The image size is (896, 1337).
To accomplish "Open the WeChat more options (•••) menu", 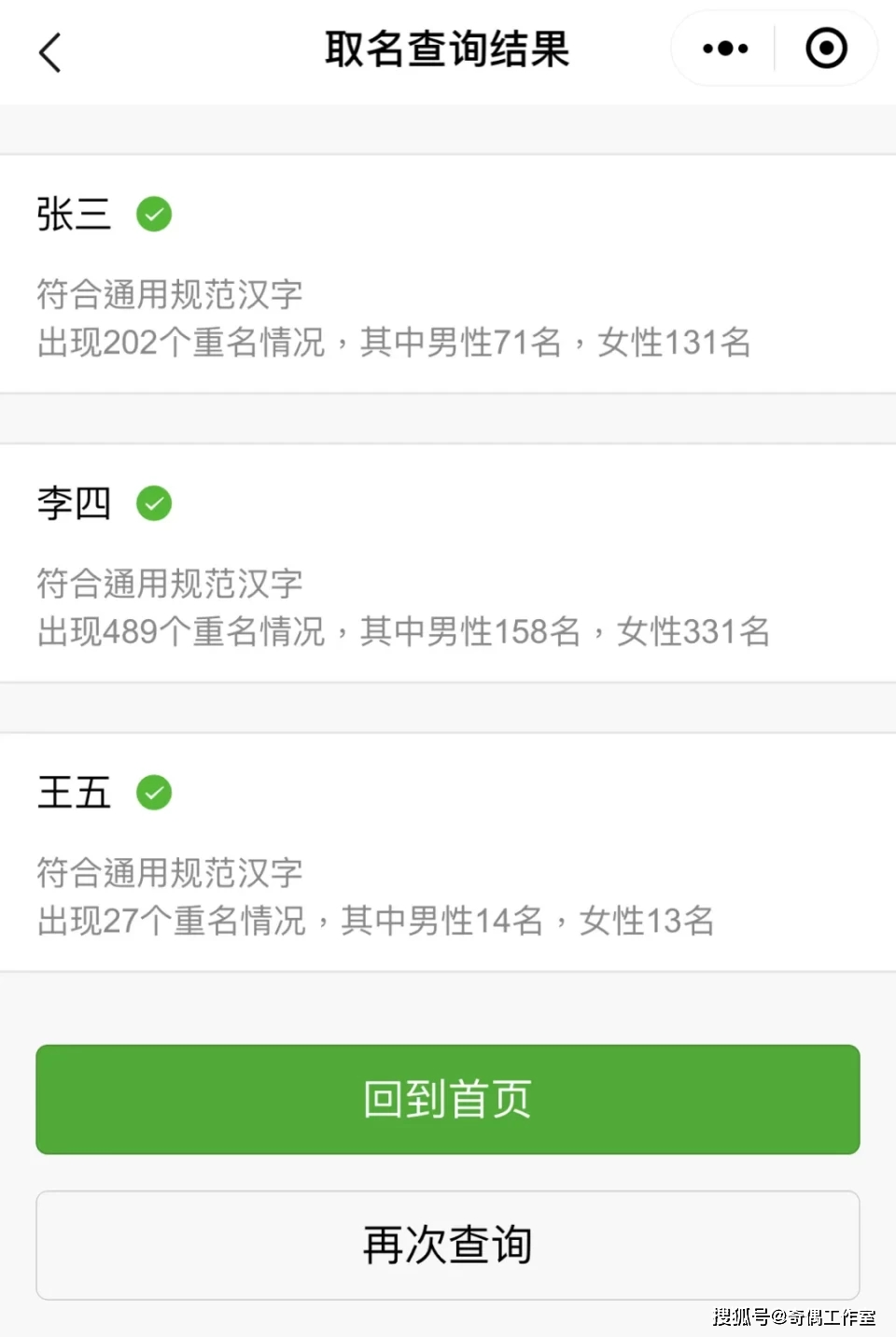I will click(723, 48).
